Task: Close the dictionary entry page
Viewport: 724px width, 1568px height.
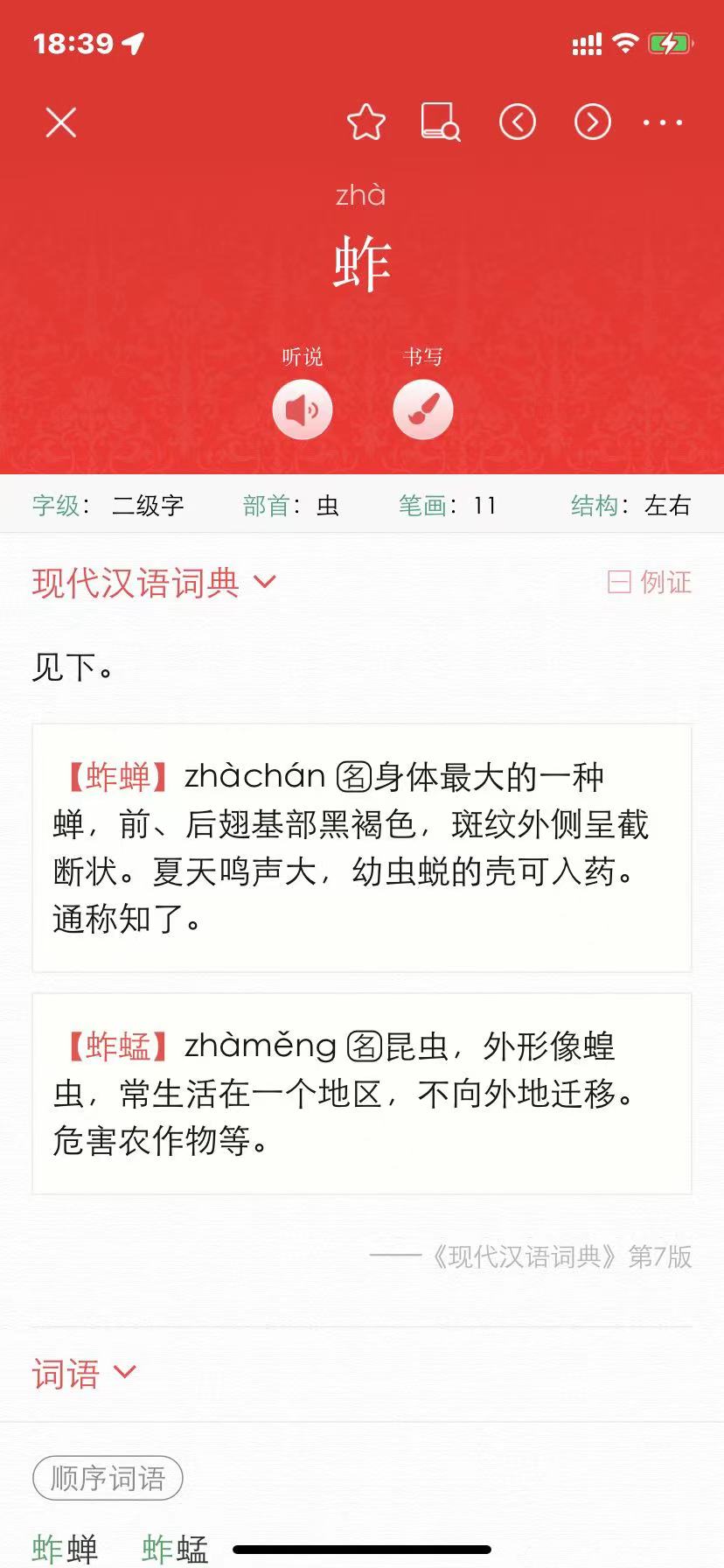Action: coord(61,122)
